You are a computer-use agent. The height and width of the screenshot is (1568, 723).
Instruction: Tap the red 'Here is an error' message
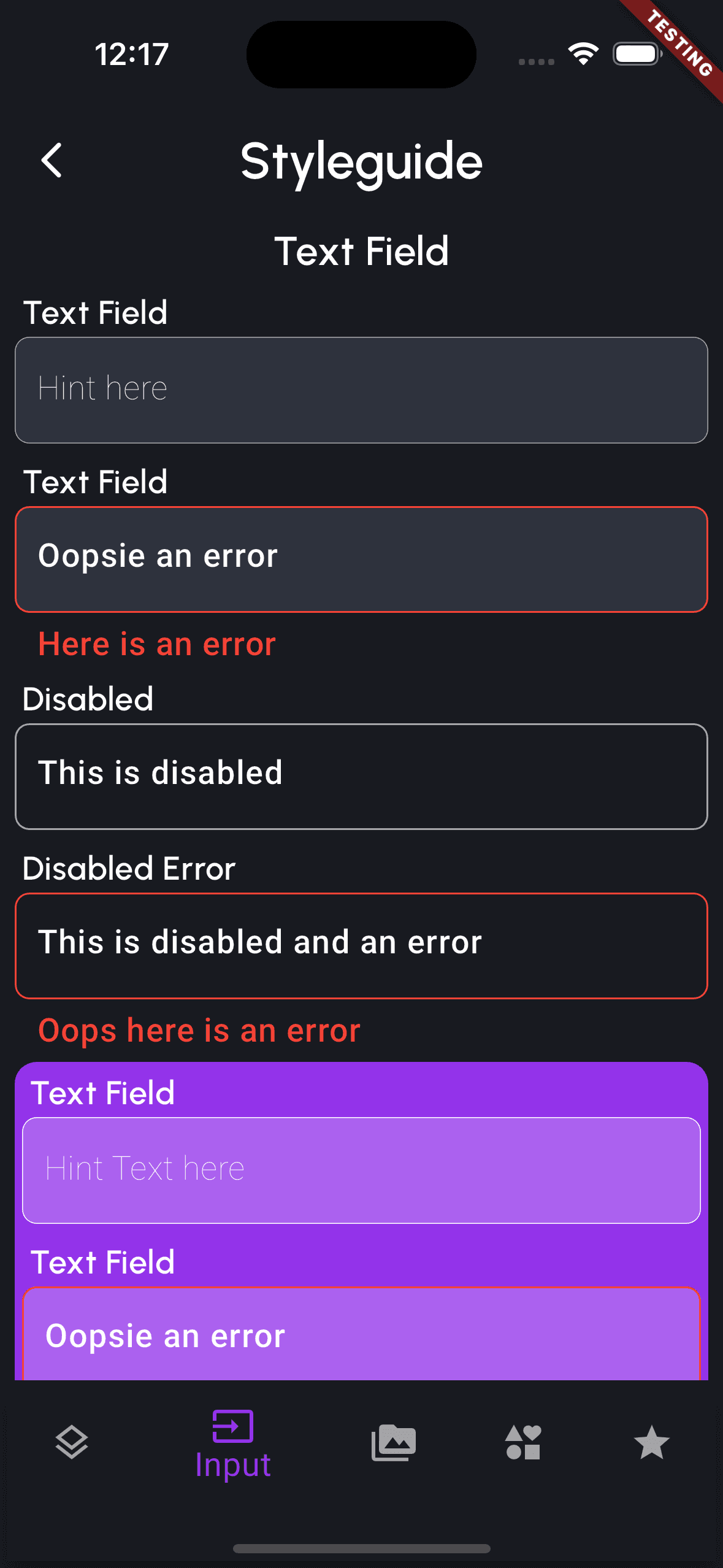coord(156,643)
